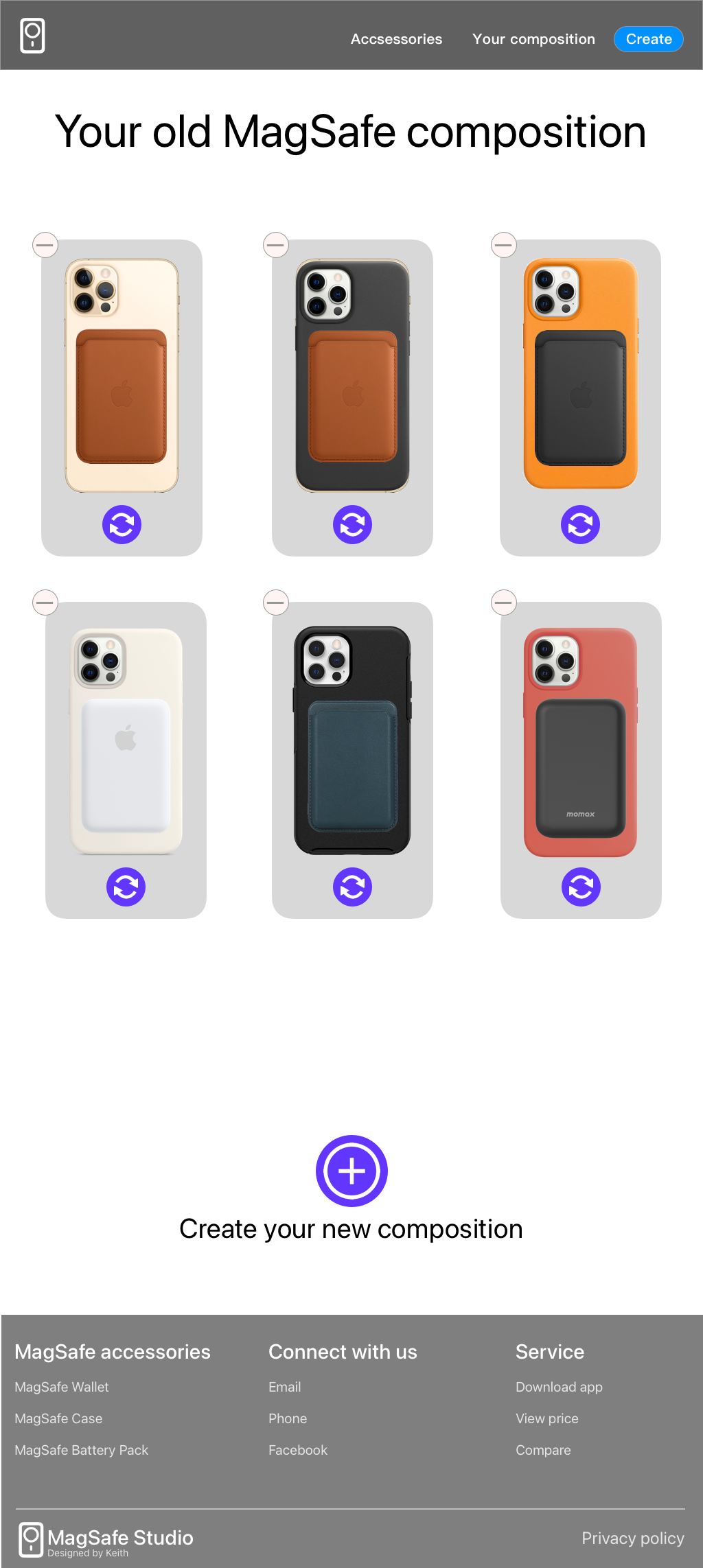This screenshot has height=1568, width=703.
Task: Swap the orange case with black wallet
Action: tap(580, 525)
